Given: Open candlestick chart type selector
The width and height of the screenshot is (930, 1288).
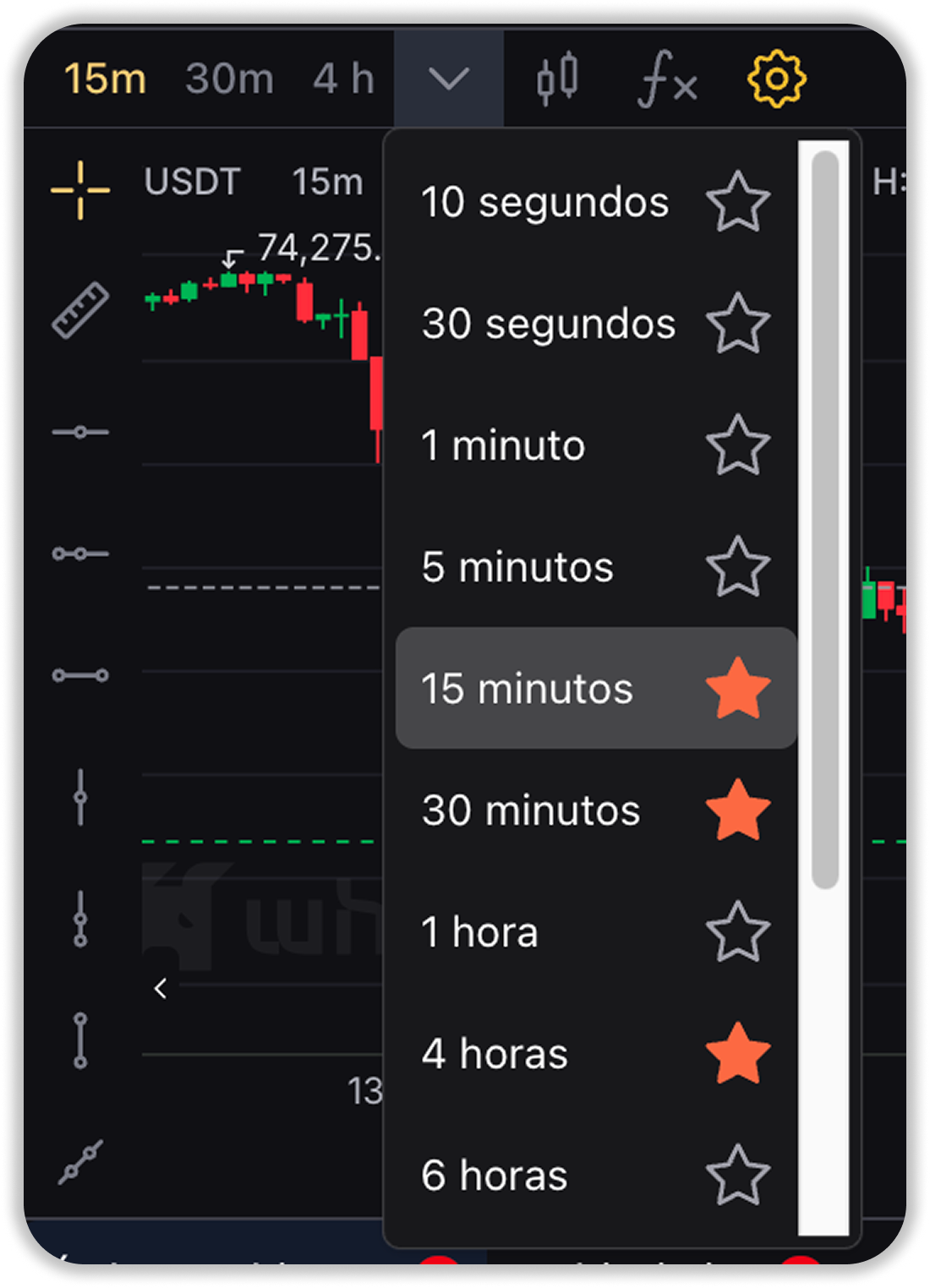Looking at the screenshot, I should point(557,79).
